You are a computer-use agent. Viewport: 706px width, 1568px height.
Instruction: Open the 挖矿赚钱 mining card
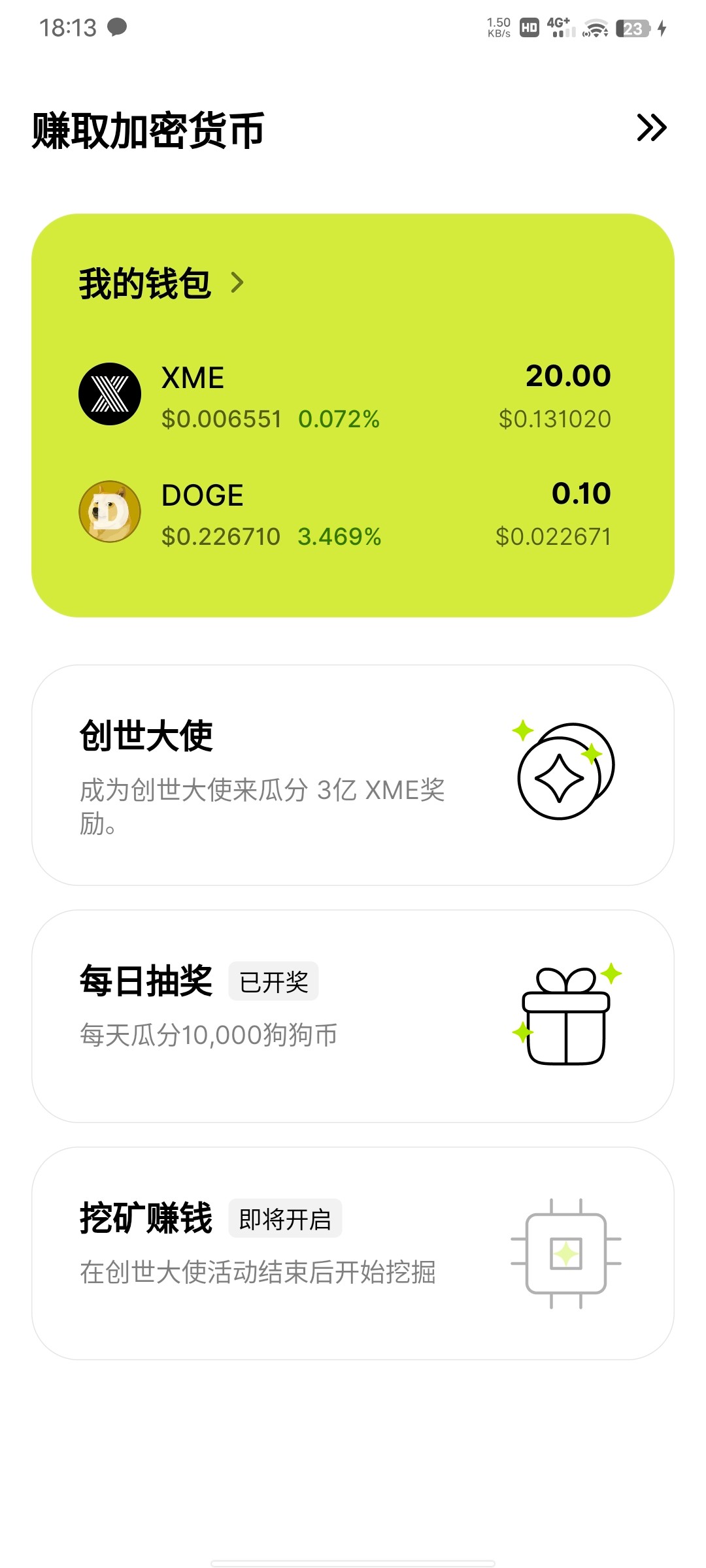[x=352, y=1253]
